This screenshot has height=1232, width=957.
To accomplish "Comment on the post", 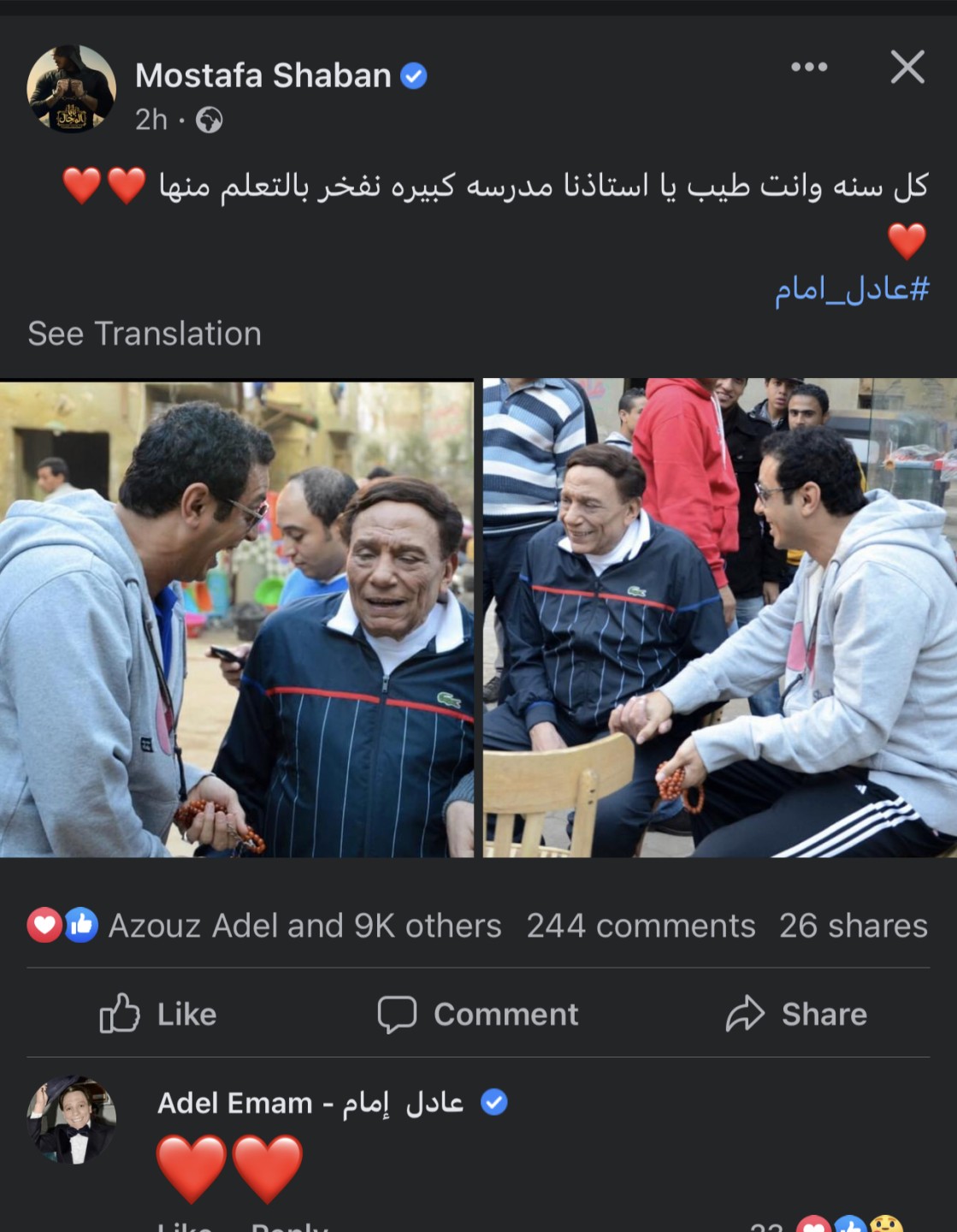I will point(479,1014).
